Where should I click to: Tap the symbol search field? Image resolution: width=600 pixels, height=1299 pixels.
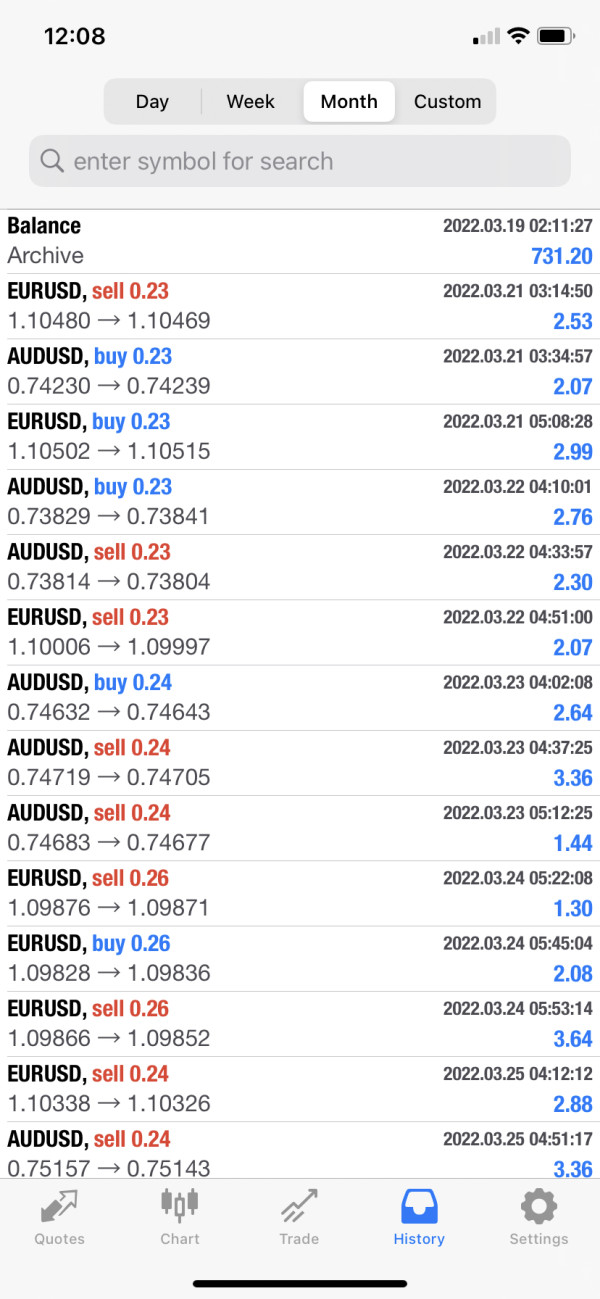(300, 161)
